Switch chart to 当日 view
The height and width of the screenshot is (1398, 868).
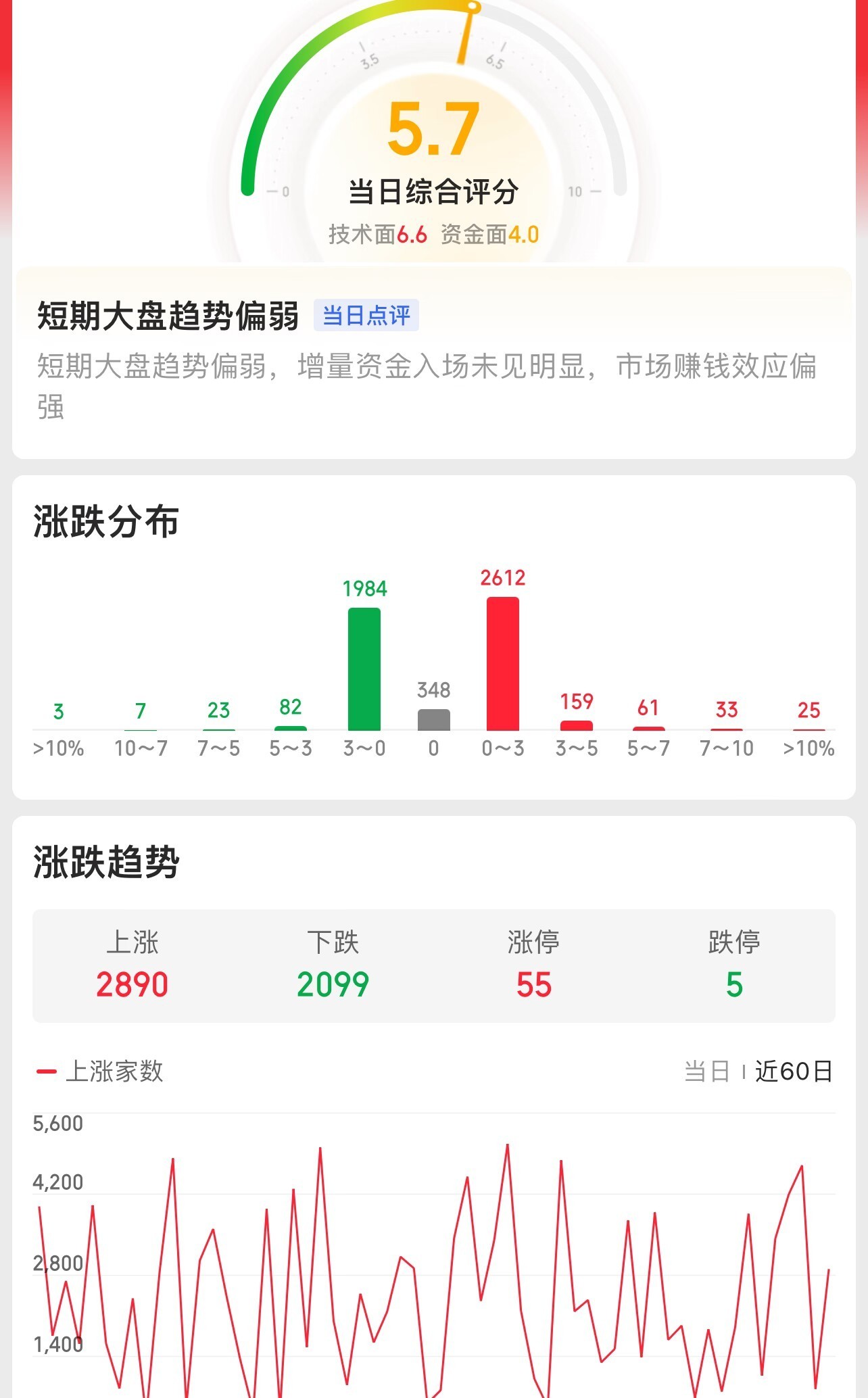click(706, 1071)
